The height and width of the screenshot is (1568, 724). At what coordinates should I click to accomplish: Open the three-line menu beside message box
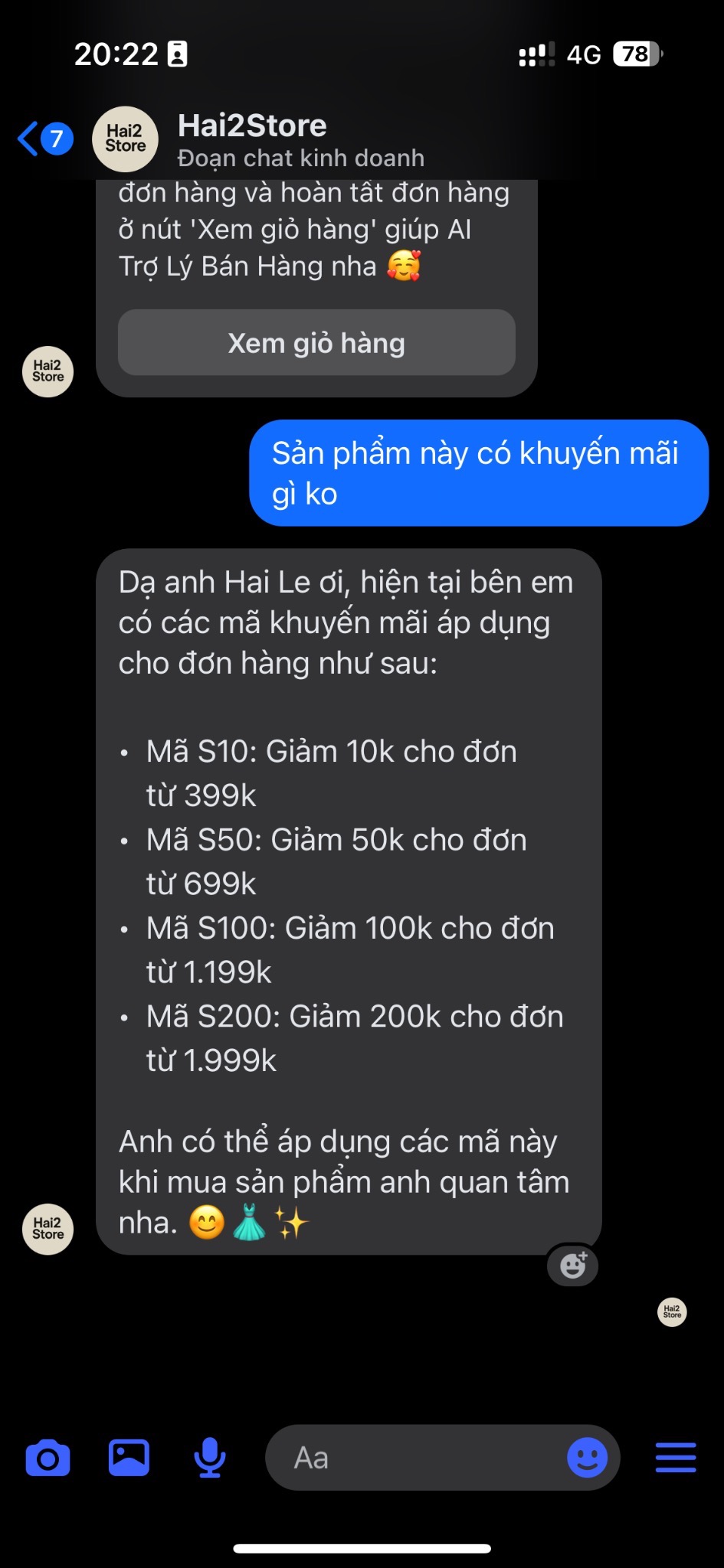[676, 1458]
